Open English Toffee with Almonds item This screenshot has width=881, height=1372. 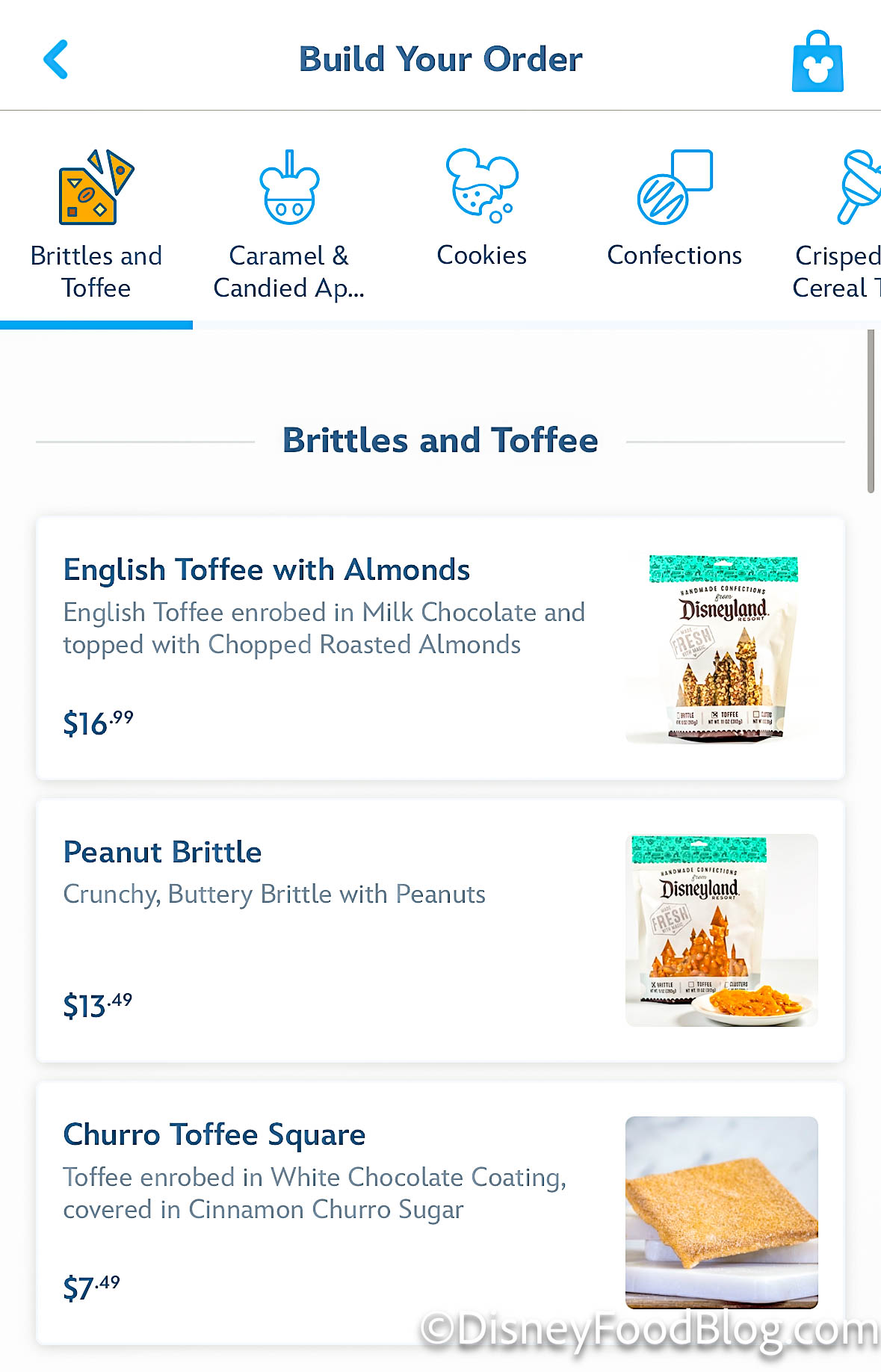[x=440, y=648]
